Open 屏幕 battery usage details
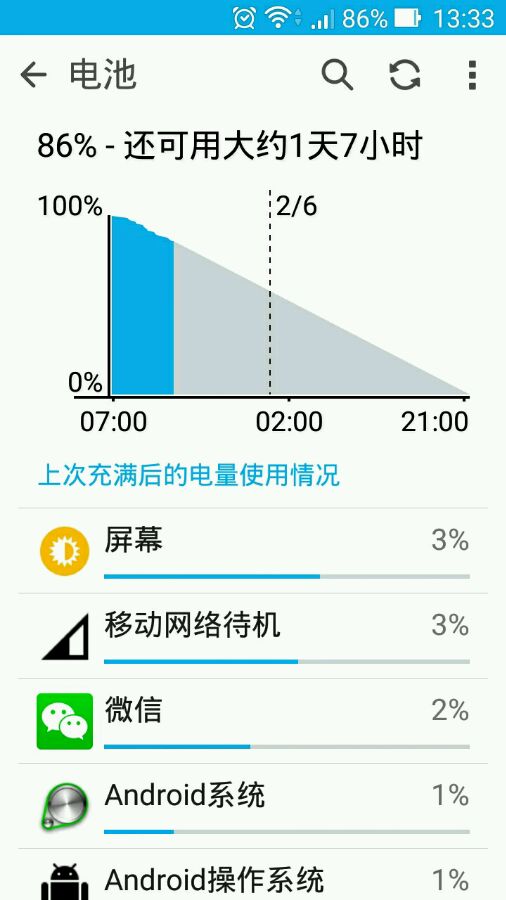 click(x=253, y=551)
